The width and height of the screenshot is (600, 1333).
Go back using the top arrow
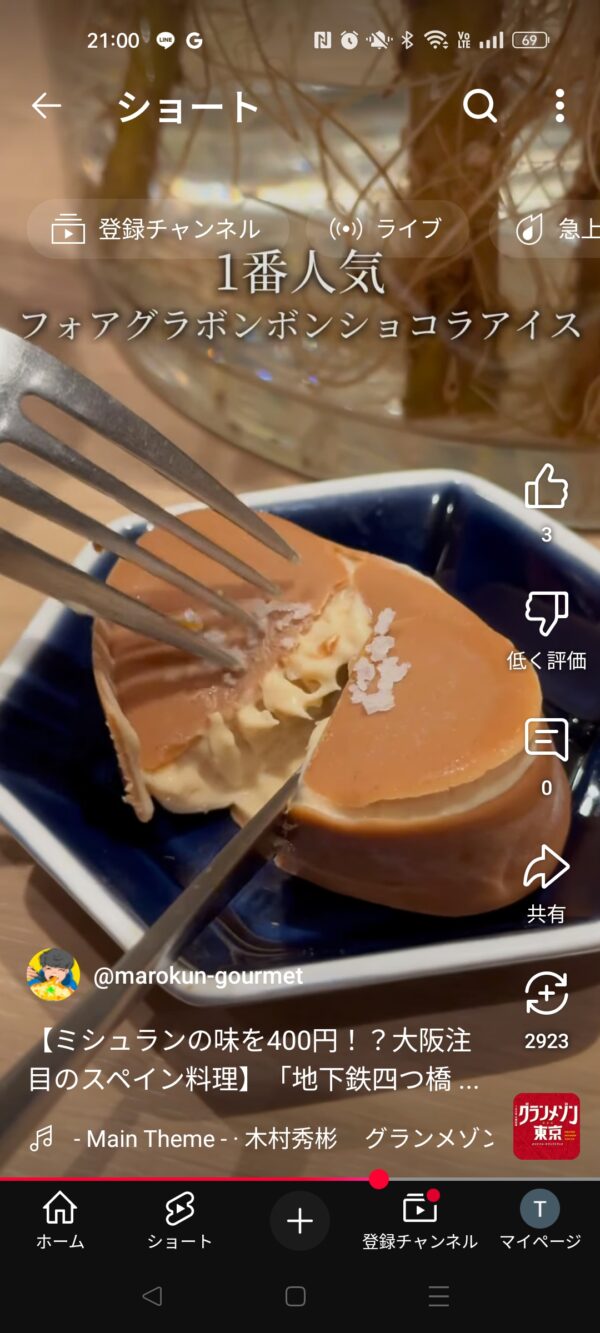pyautogui.click(x=46, y=106)
